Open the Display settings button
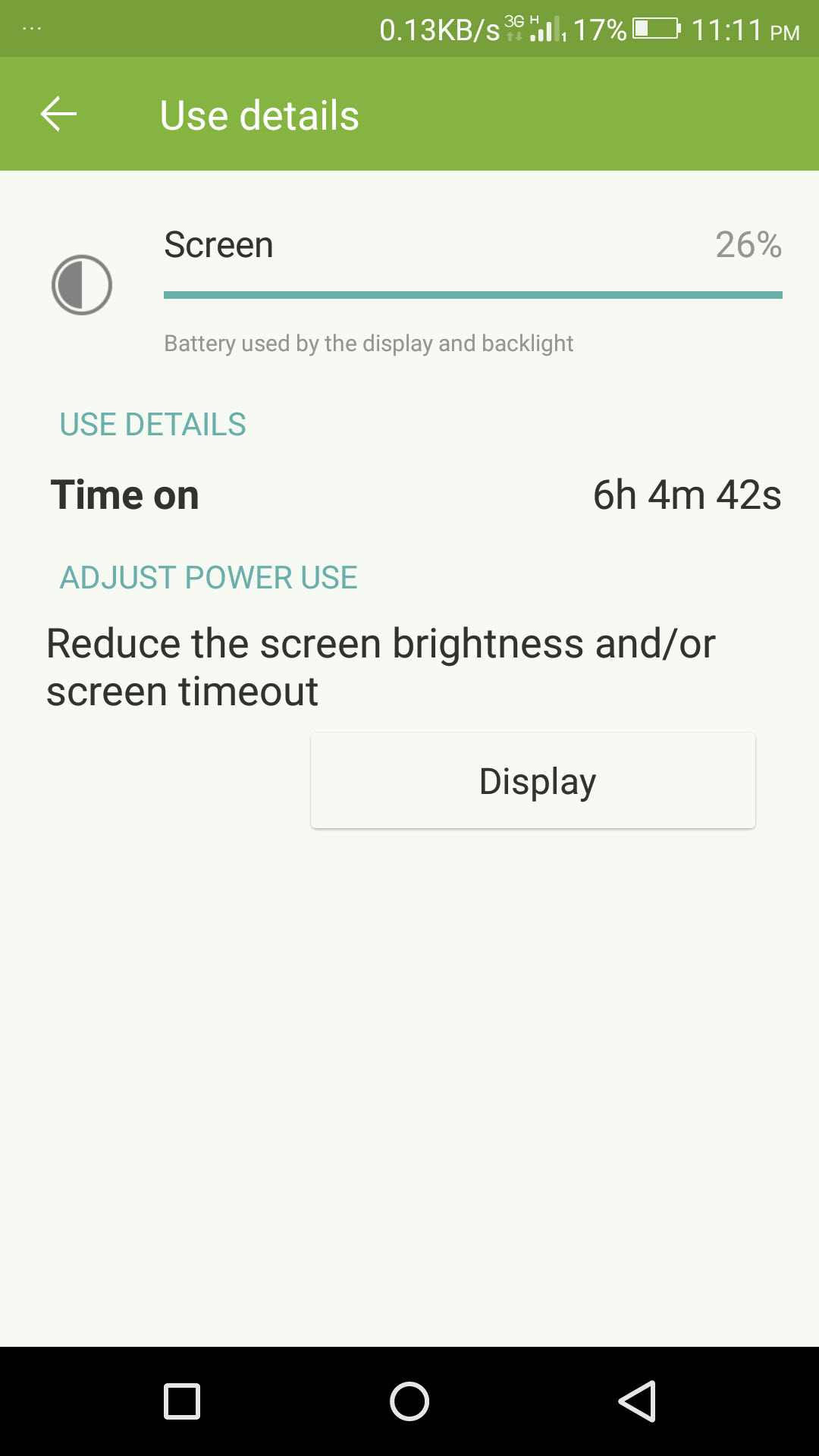This screenshot has height=1456, width=819. click(x=533, y=780)
